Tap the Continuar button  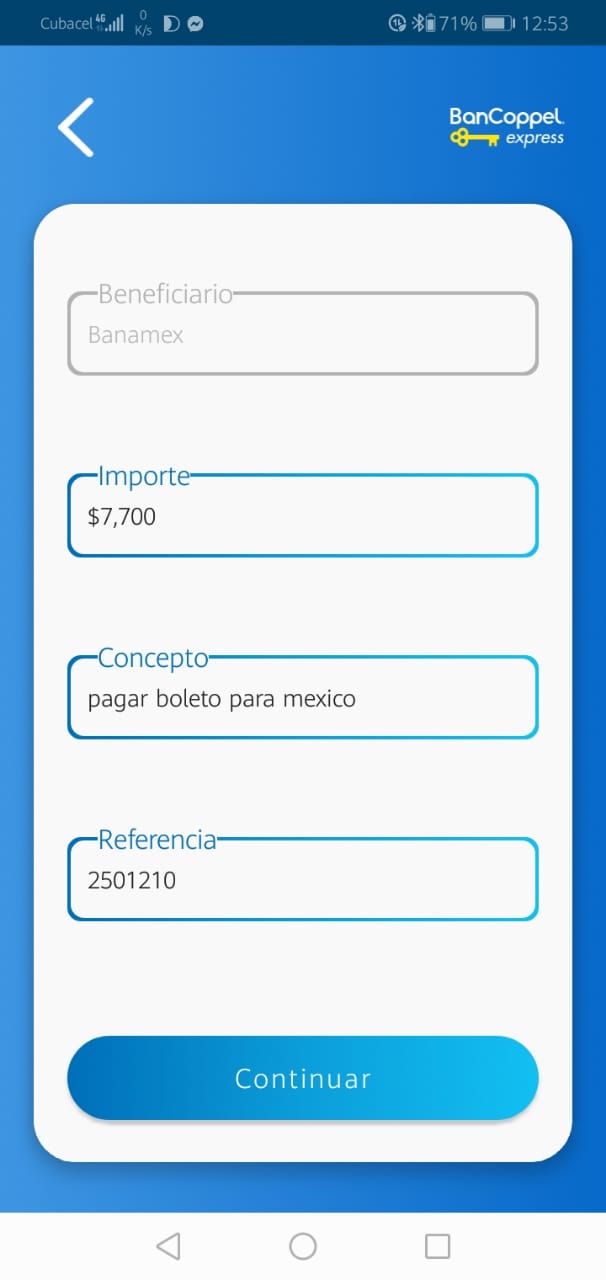pyautogui.click(x=303, y=1078)
